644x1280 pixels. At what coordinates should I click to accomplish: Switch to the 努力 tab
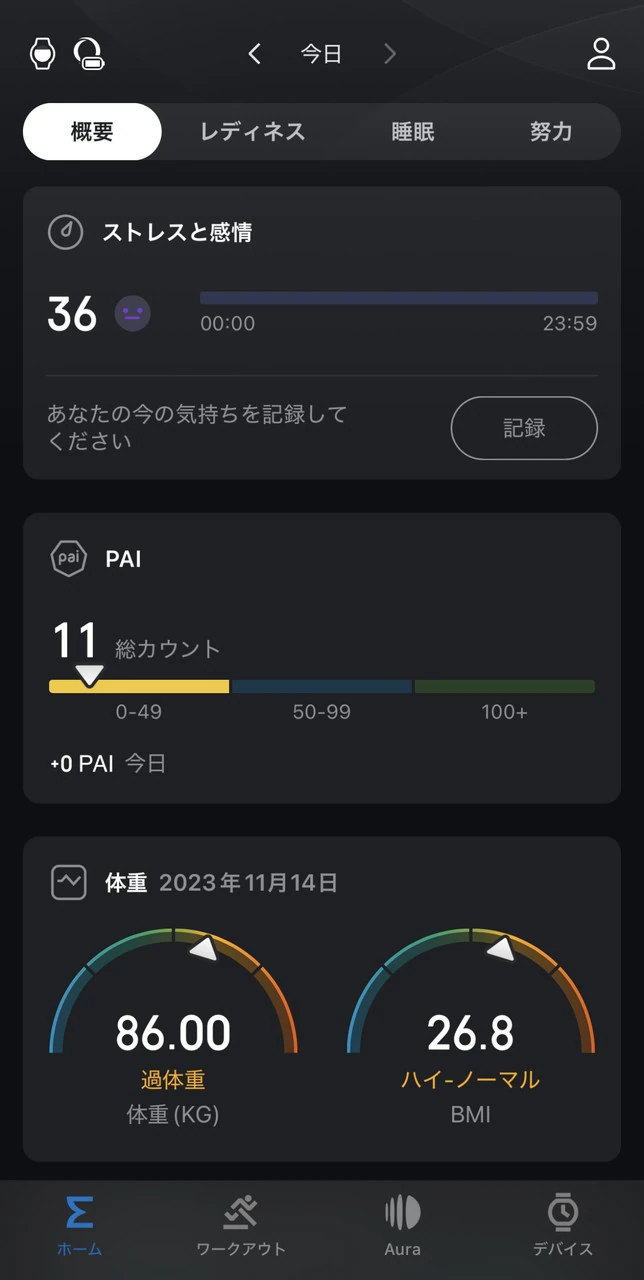click(550, 132)
